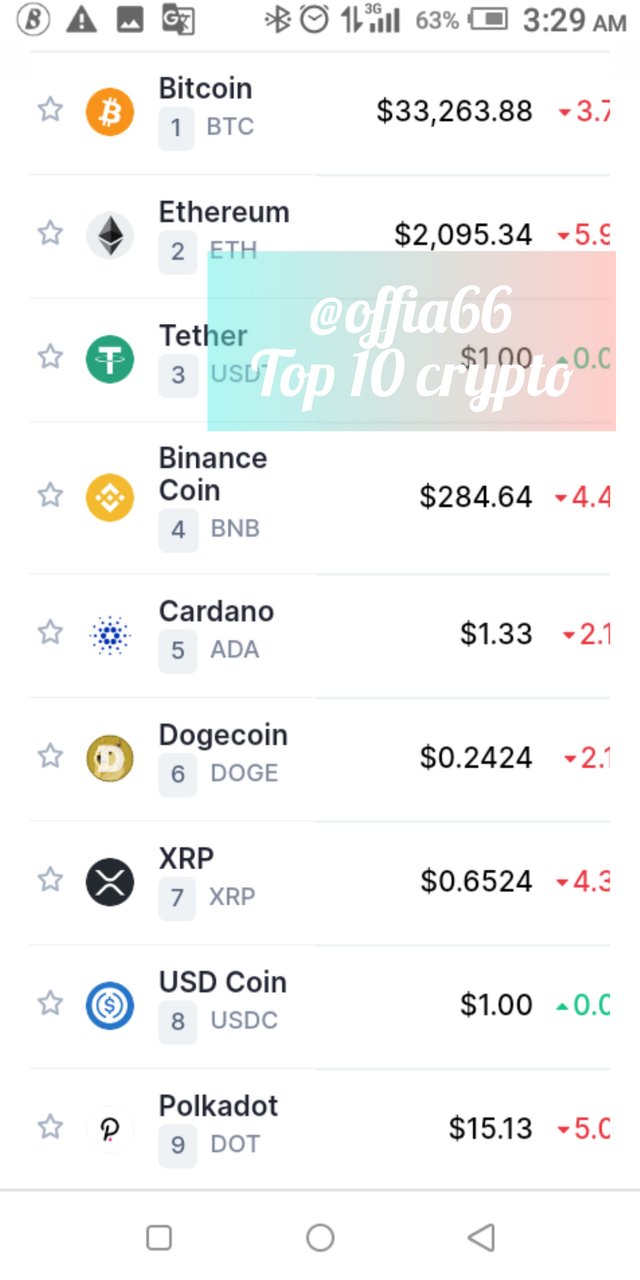Open Polkadot coin page
The width and height of the screenshot is (640, 1280).
(x=319, y=1130)
